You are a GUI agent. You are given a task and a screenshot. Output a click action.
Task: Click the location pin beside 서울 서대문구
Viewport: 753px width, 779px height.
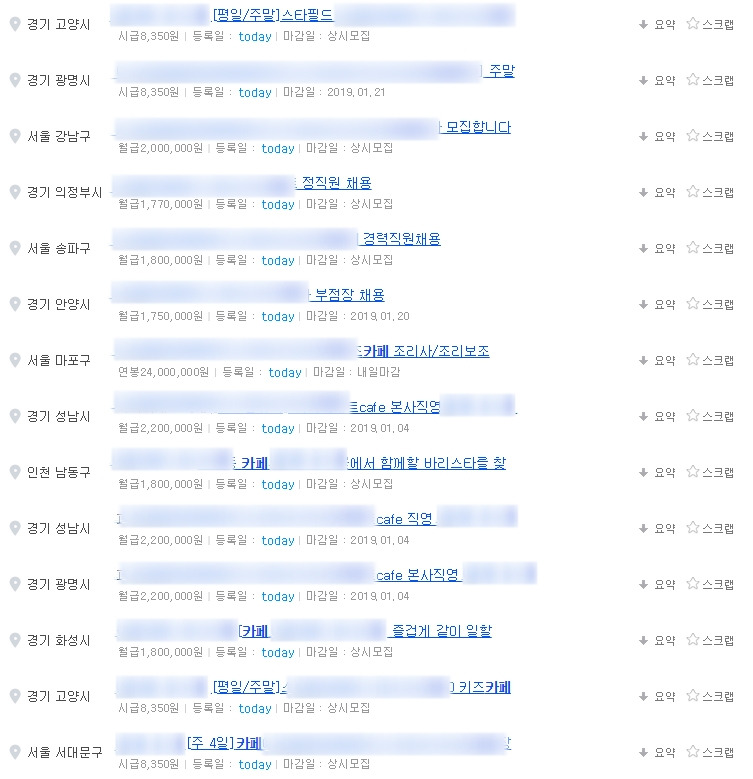click(13, 746)
